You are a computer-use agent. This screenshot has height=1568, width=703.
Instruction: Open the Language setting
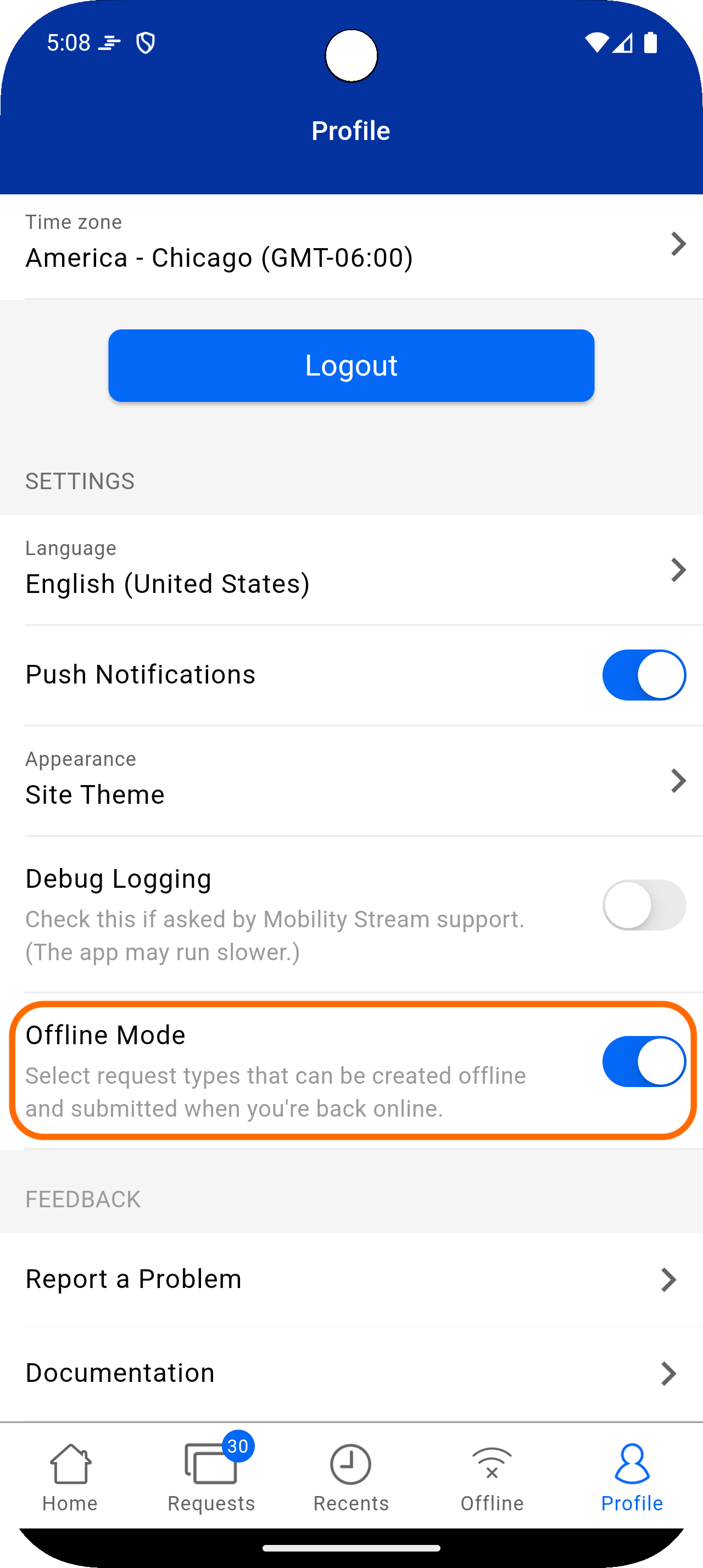[x=351, y=570]
